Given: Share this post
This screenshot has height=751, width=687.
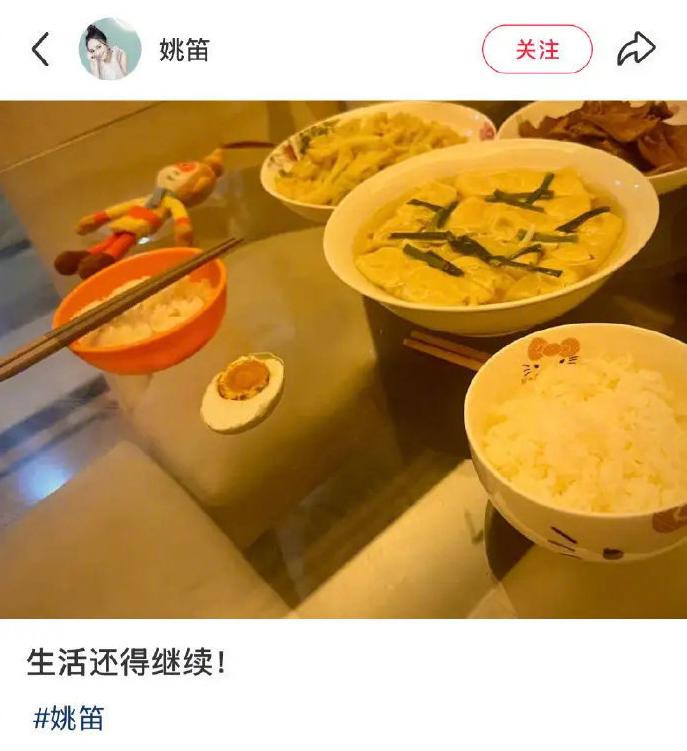Looking at the screenshot, I should (636, 49).
